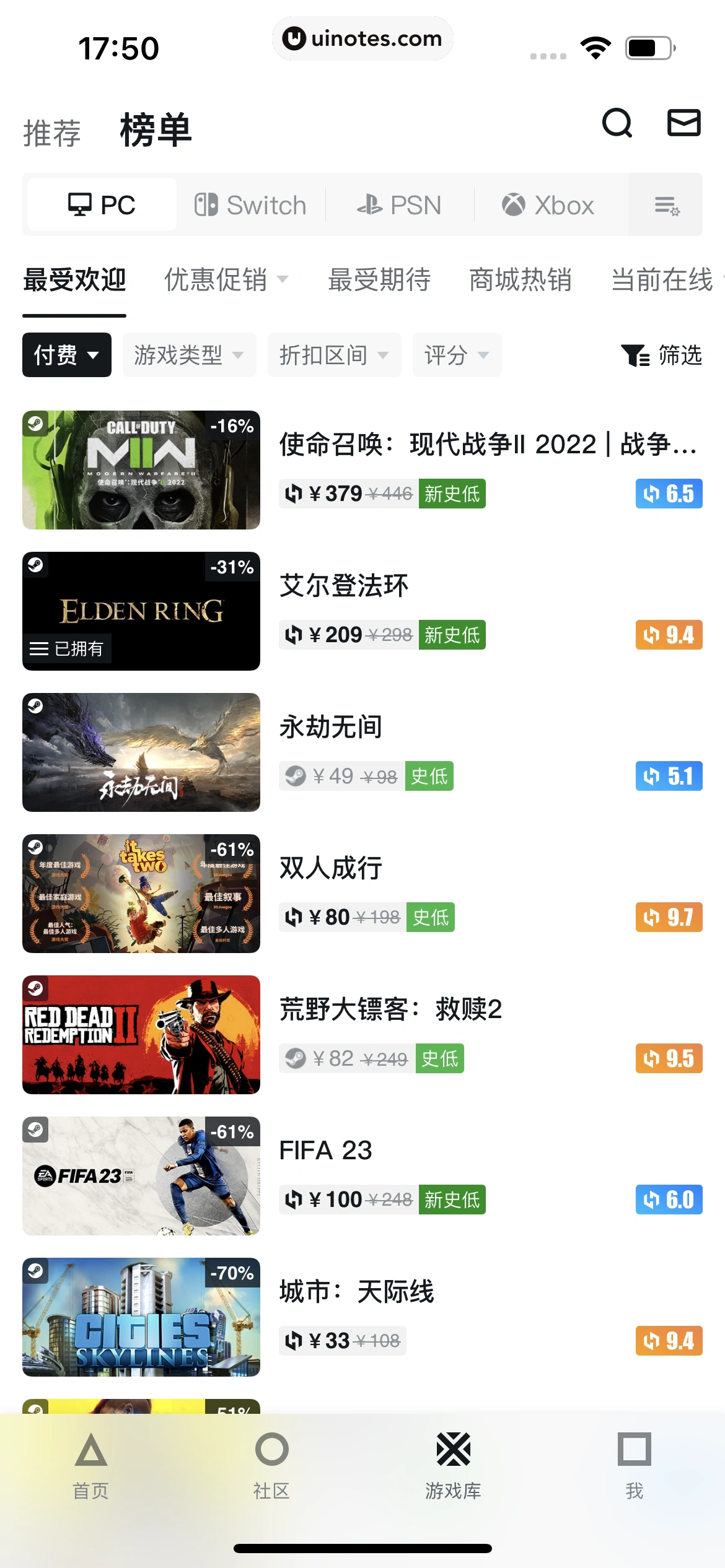Switch to 商城热销 ranking
The height and width of the screenshot is (1568, 725).
point(521,280)
